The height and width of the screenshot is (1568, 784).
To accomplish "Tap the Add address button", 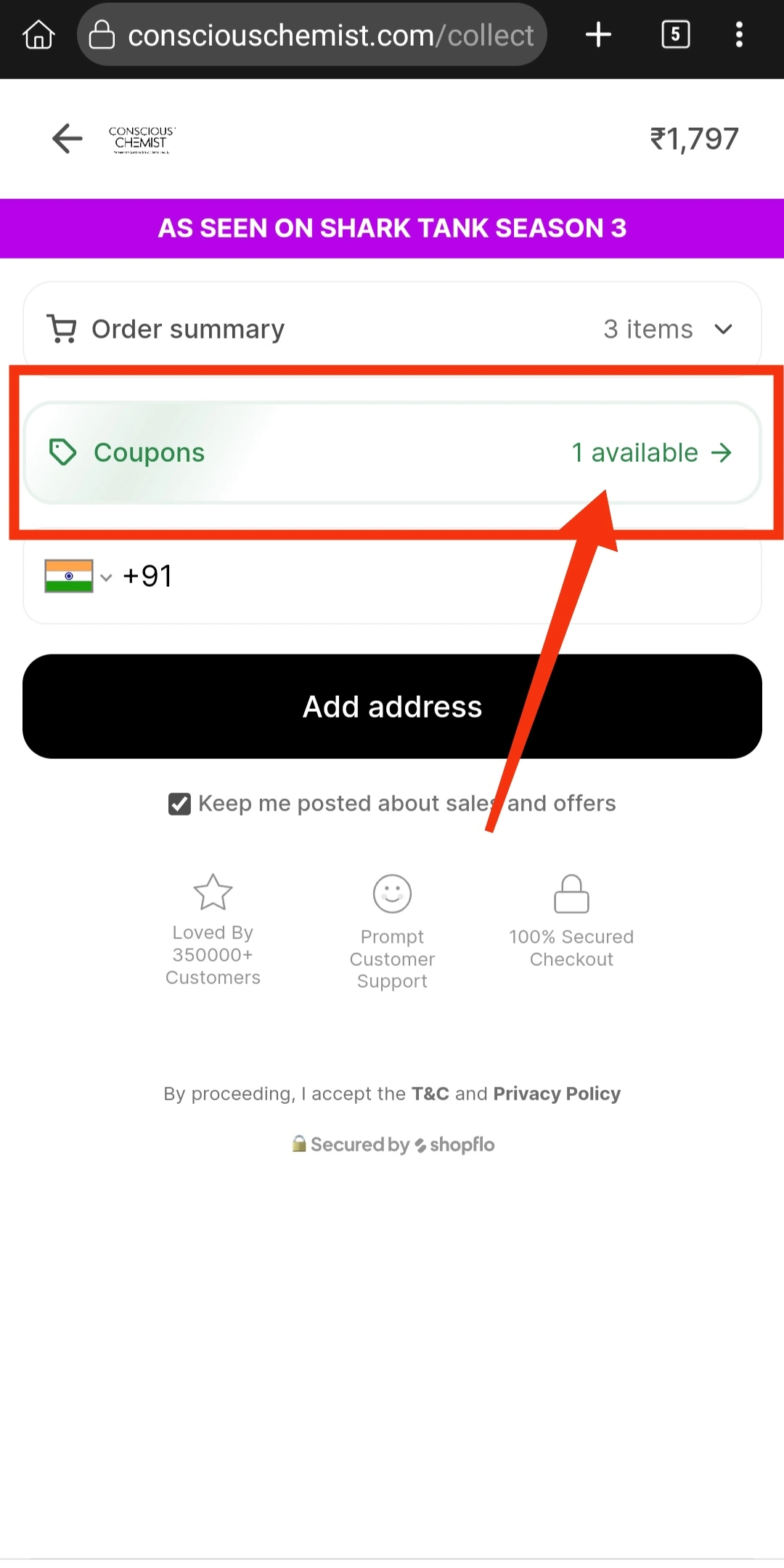I will tap(392, 707).
